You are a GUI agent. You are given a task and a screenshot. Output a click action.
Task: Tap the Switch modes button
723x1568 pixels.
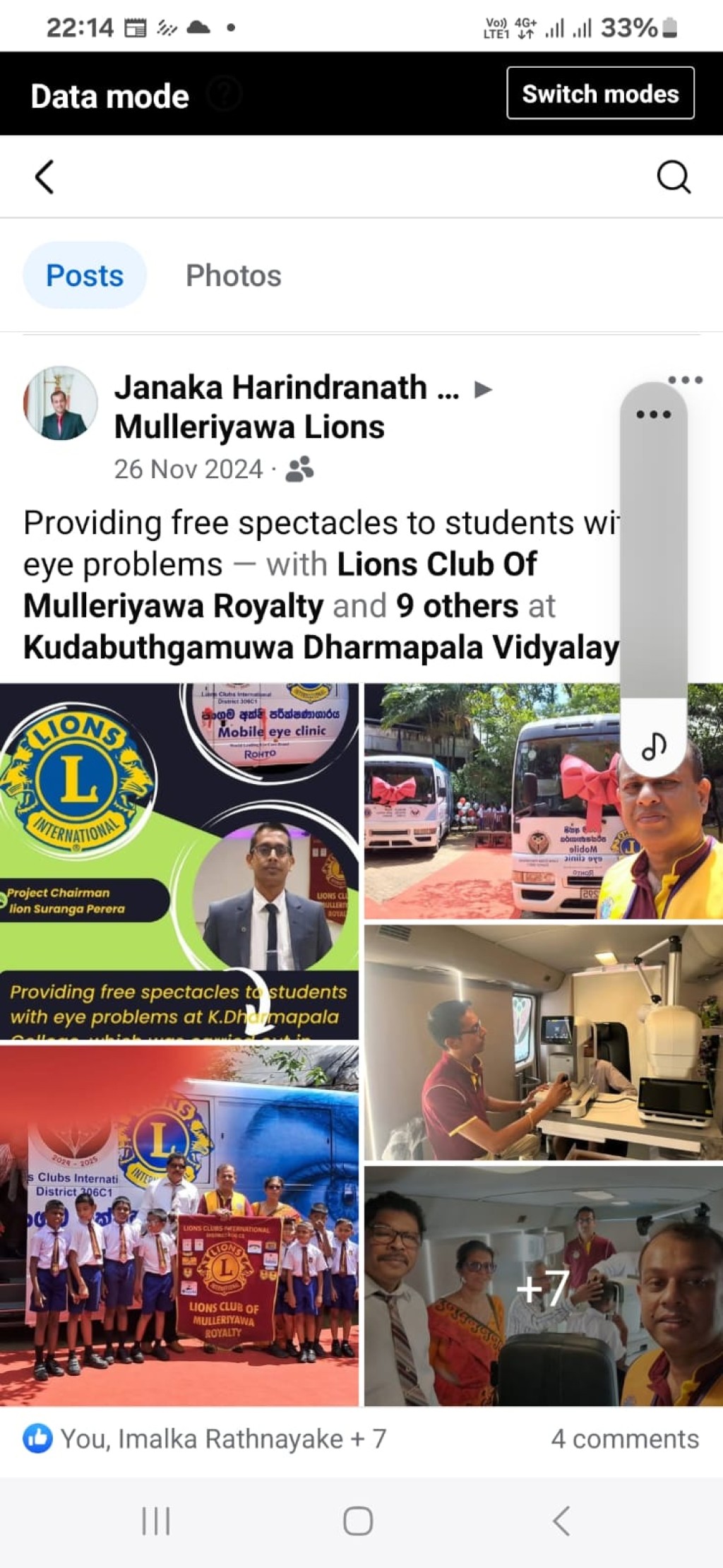point(600,93)
